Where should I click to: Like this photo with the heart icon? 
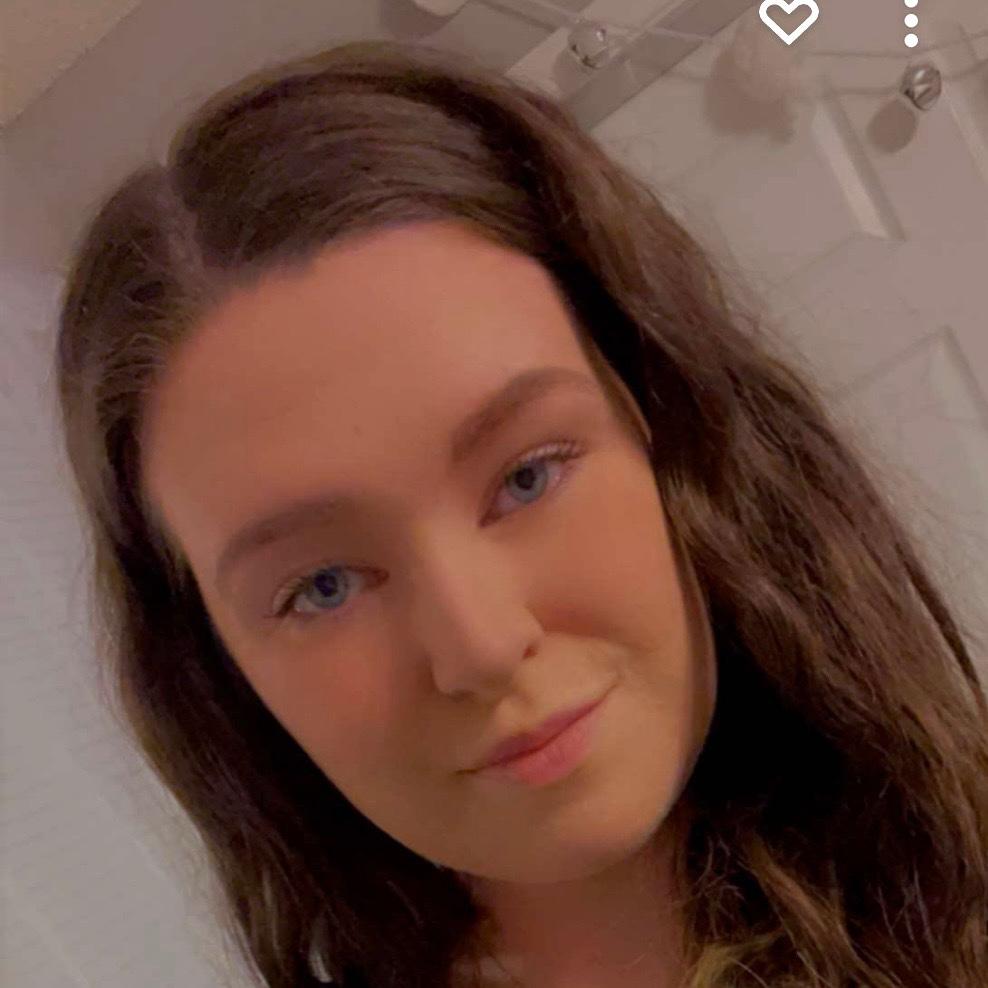(x=788, y=18)
